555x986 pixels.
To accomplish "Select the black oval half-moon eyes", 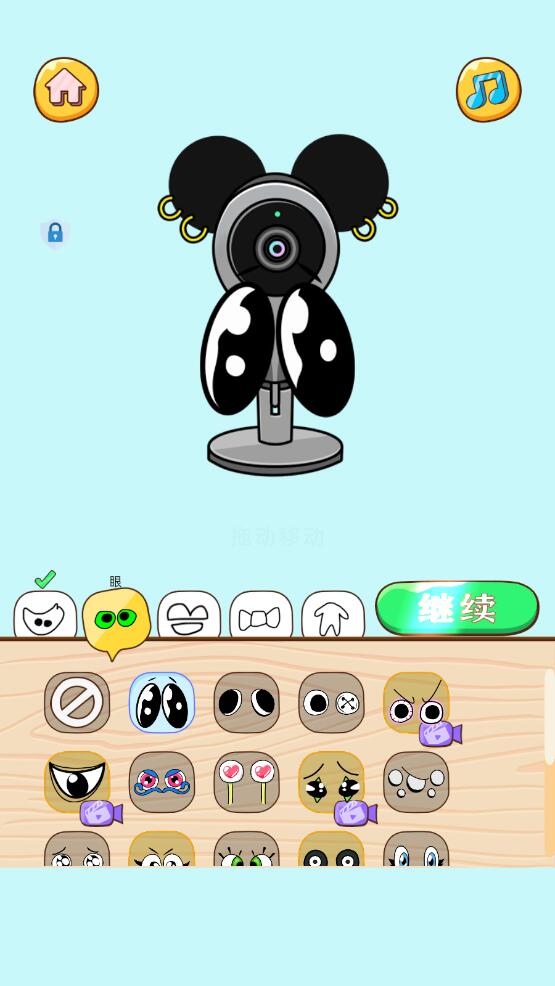I will click(x=246, y=702).
